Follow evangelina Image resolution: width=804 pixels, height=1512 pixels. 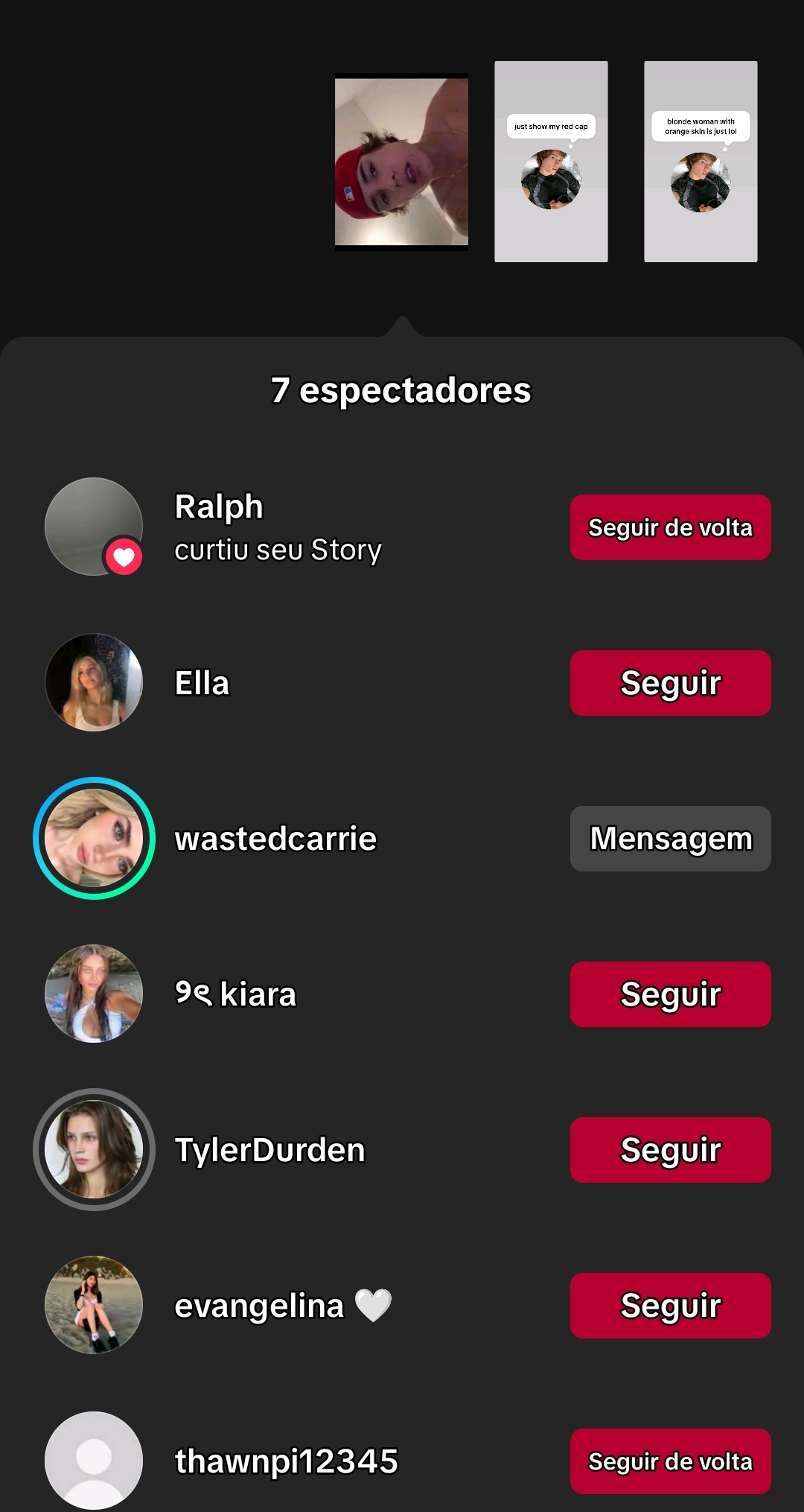pos(670,1306)
